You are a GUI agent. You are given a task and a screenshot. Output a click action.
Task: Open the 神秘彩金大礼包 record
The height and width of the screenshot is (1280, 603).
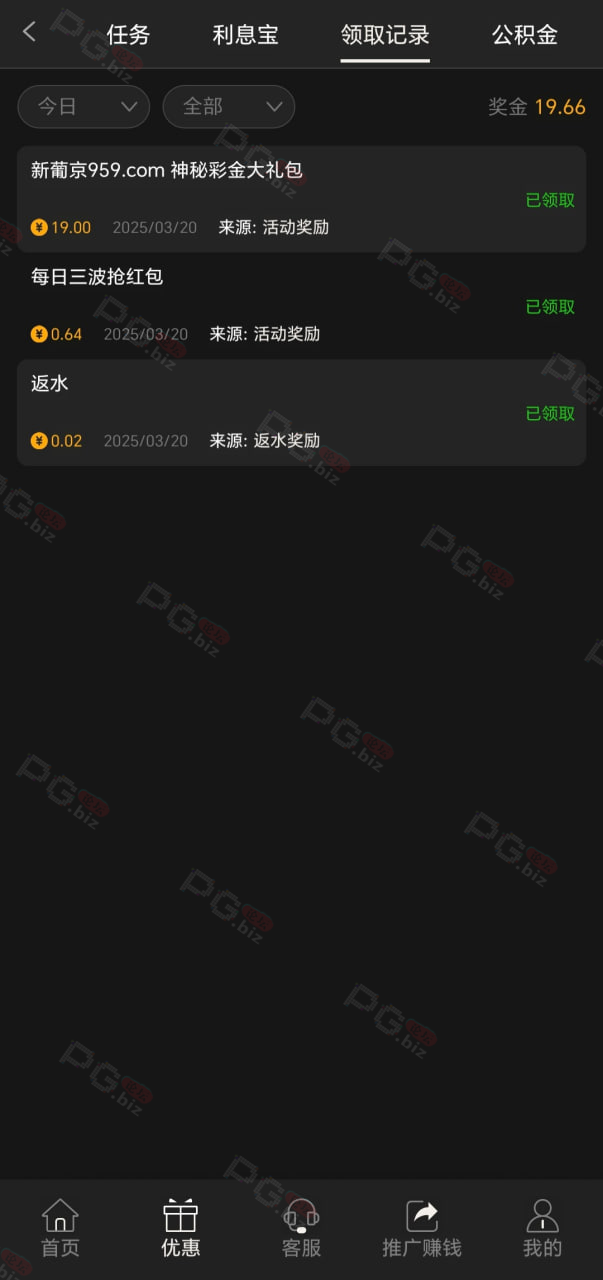pos(301,199)
